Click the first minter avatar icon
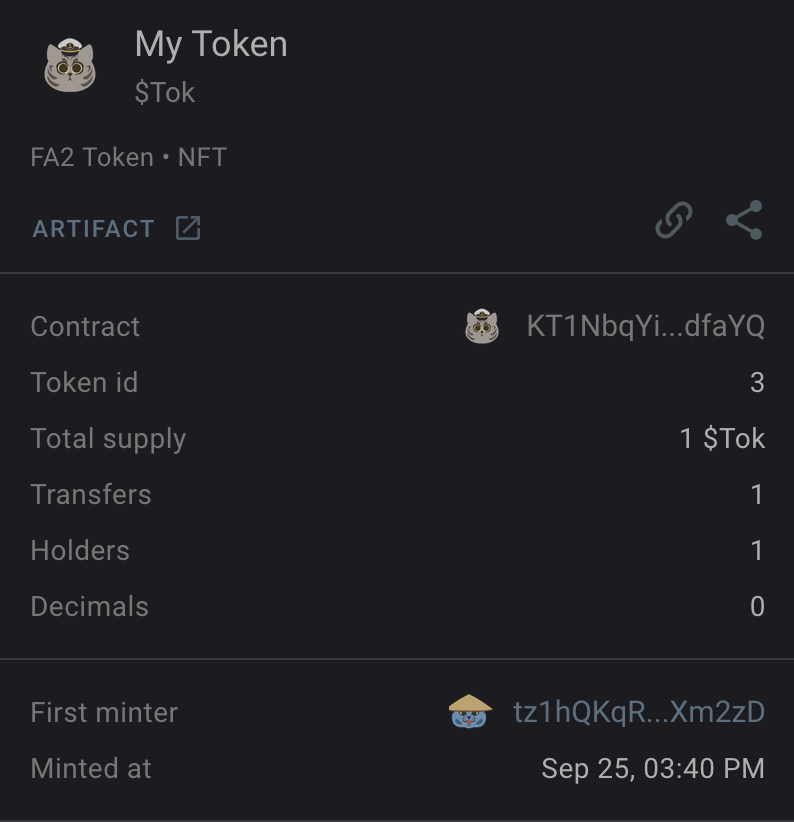Screen dimensions: 794x822 point(469,711)
